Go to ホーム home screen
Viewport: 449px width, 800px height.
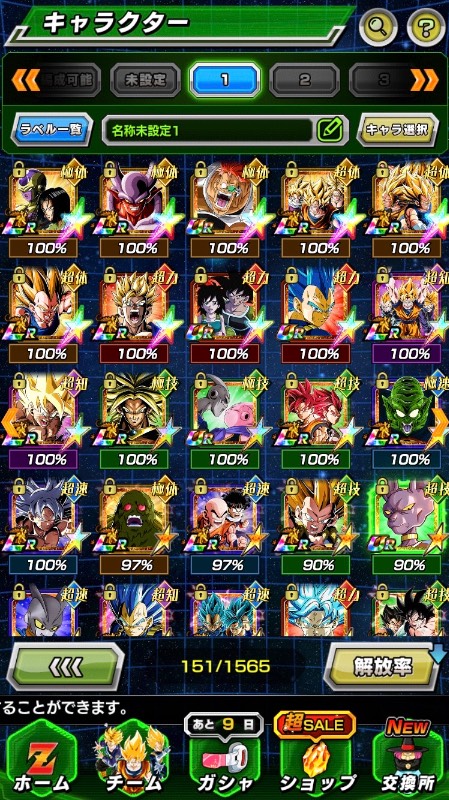coord(40,760)
